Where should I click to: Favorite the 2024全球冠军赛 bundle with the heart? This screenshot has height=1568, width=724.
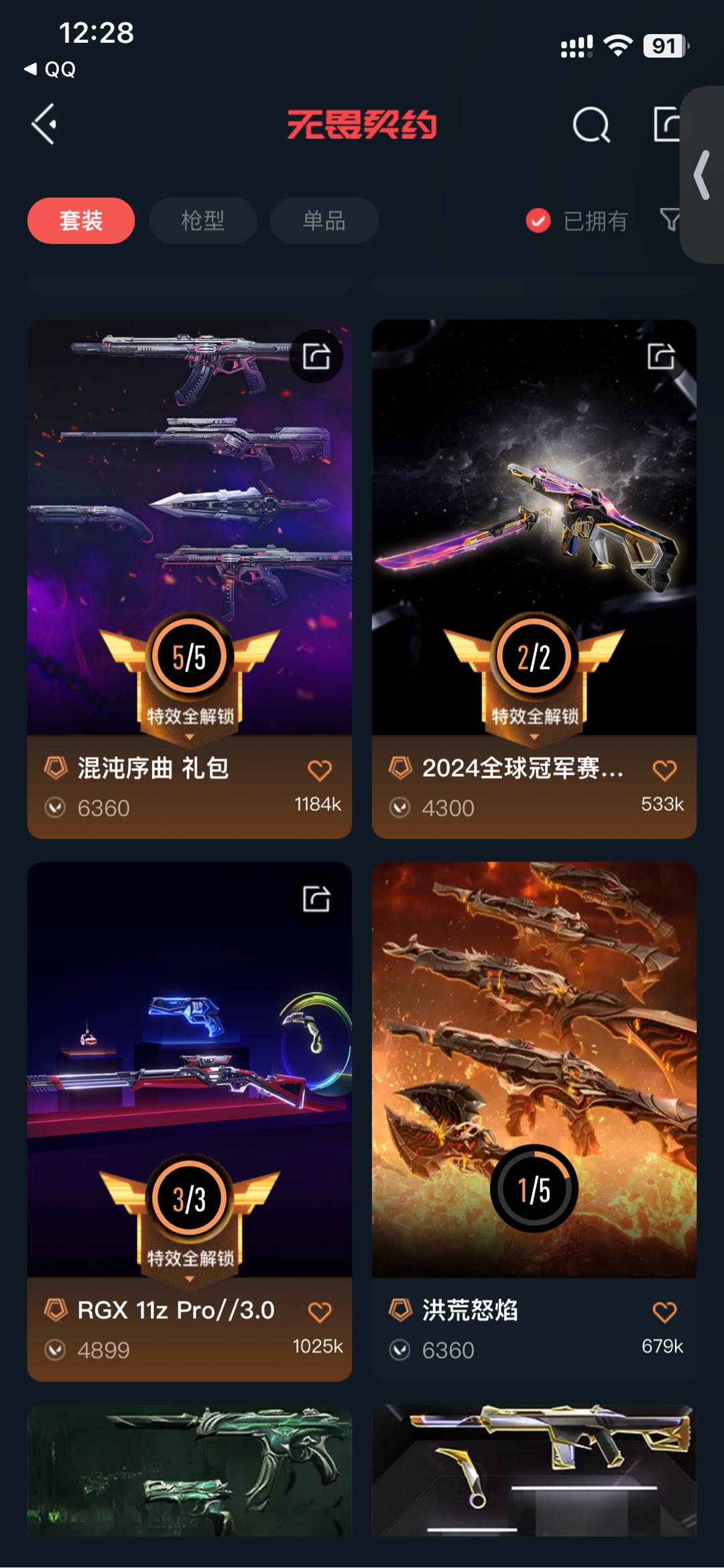pos(664,771)
